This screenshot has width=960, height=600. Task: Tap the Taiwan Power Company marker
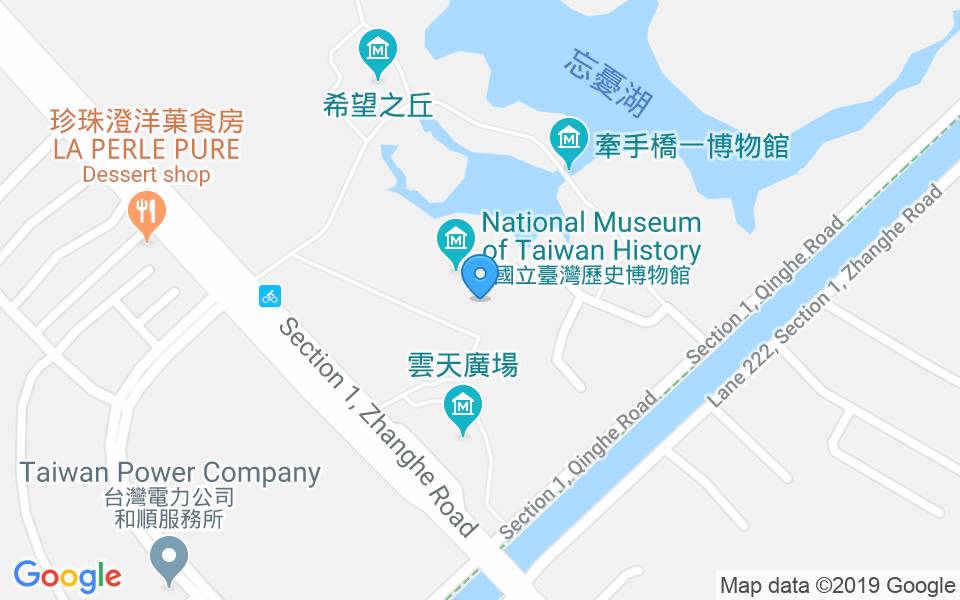(168, 557)
